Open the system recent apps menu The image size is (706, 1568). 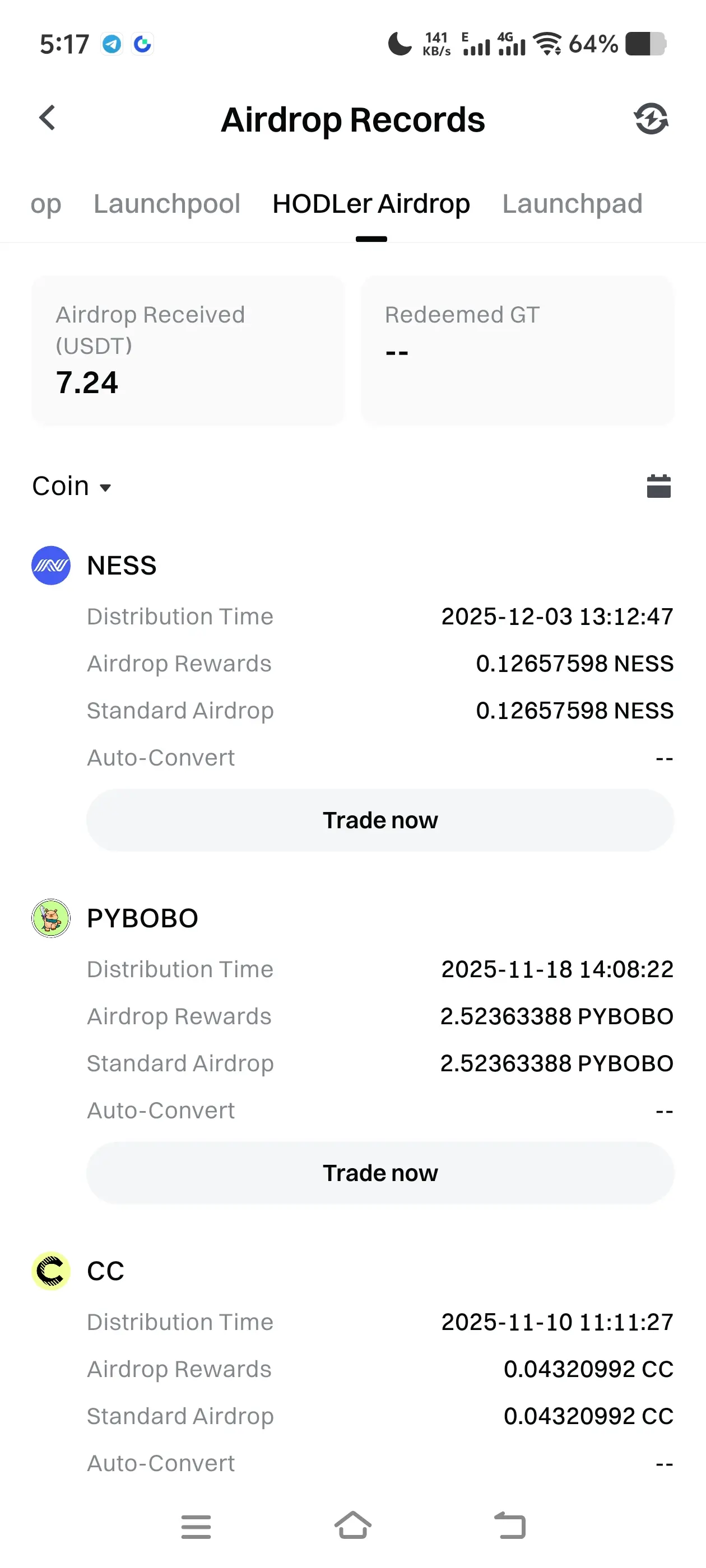tap(196, 1526)
